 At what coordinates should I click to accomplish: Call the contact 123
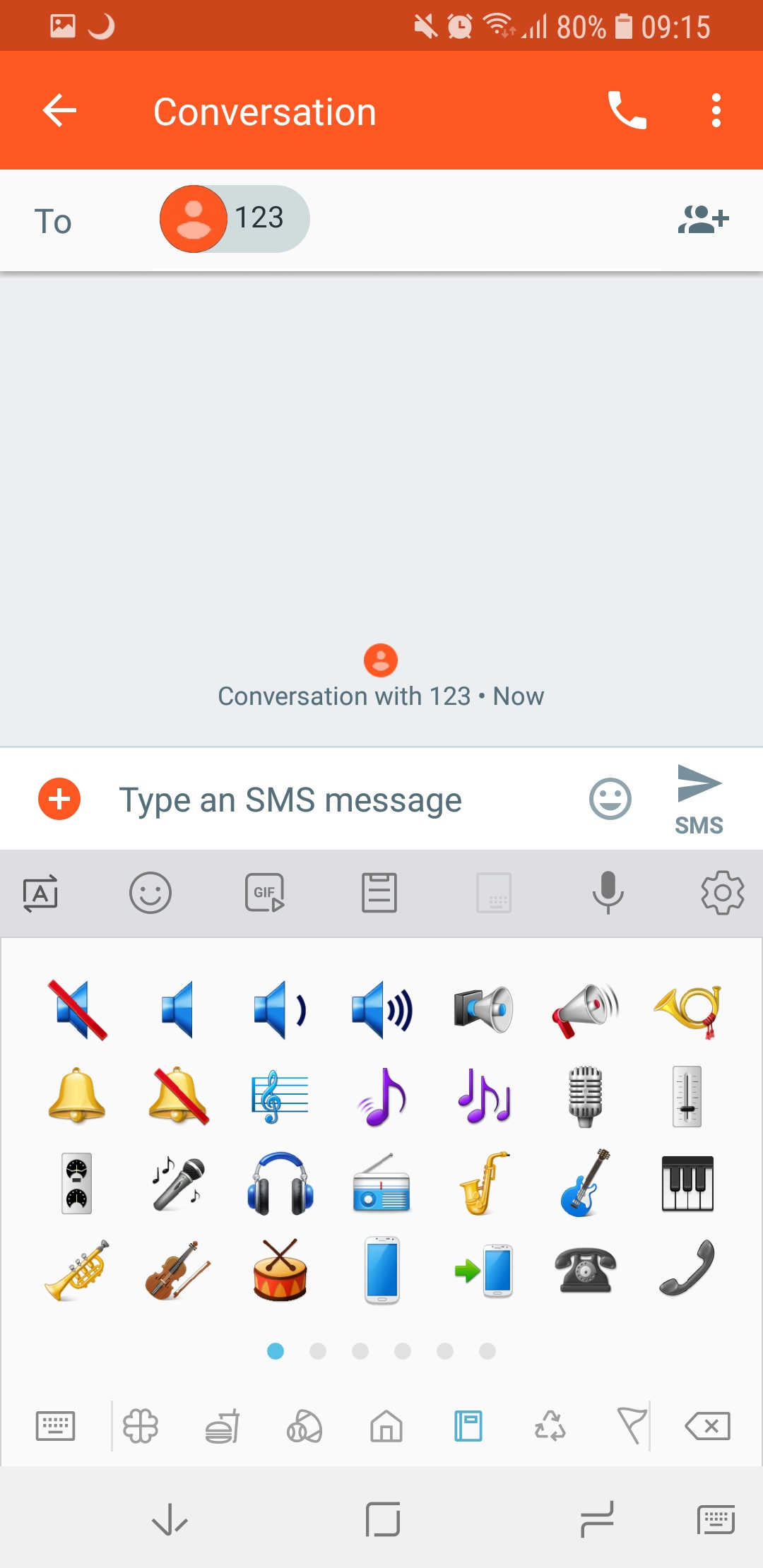(x=627, y=111)
